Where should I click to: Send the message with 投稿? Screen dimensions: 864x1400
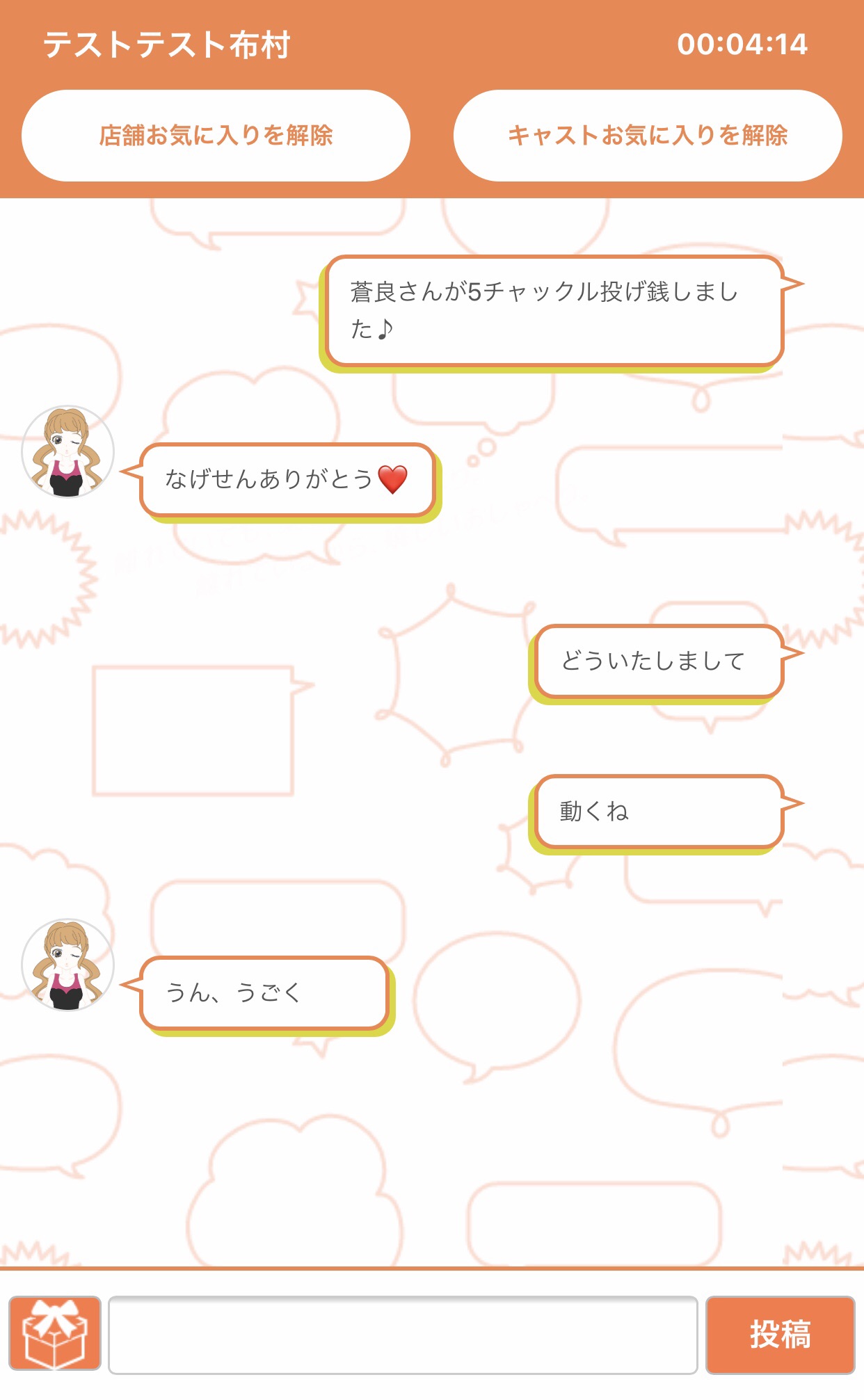click(x=780, y=1335)
